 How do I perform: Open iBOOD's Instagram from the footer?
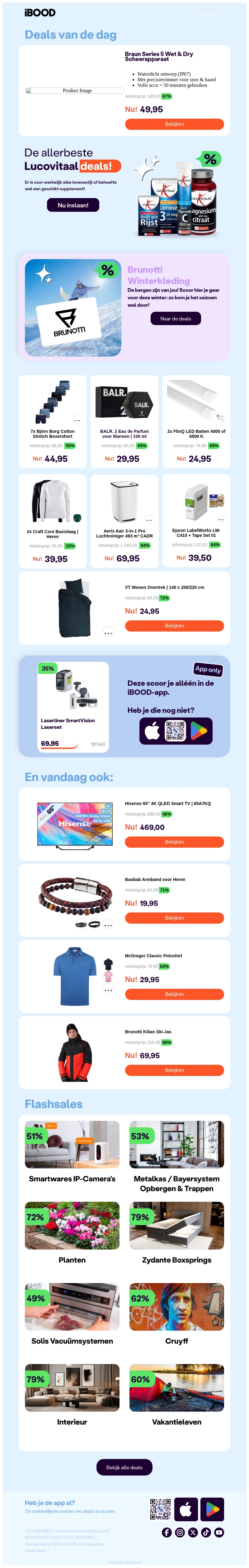tap(180, 1532)
